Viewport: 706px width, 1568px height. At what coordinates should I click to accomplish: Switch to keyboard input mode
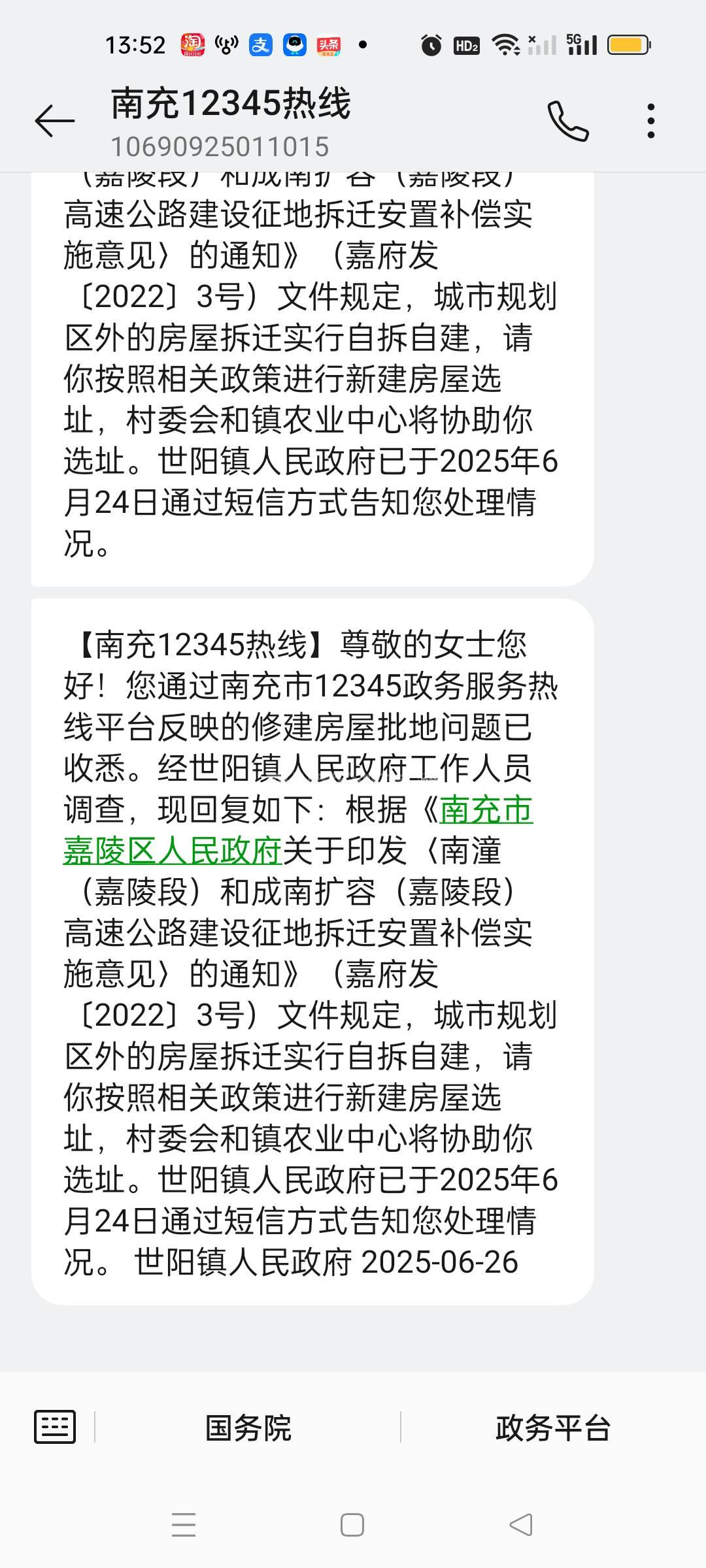point(55,1427)
